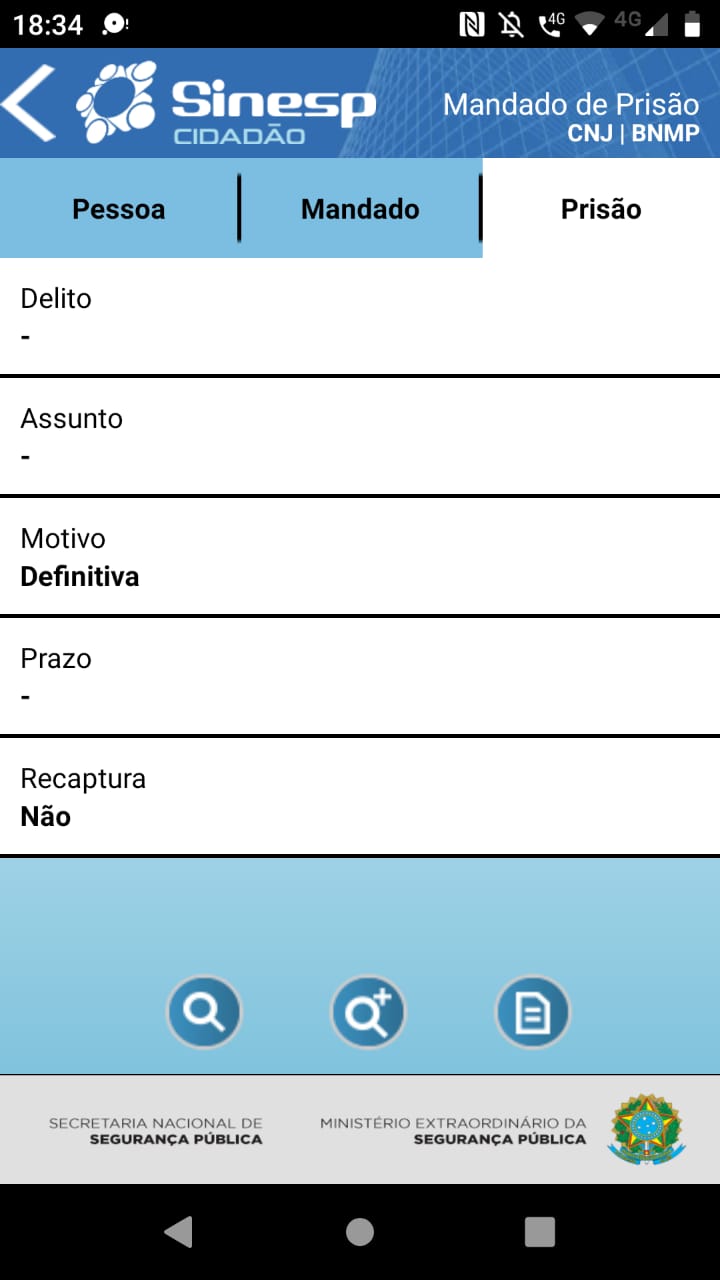The image size is (720, 1280).
Task: Switch to the Mandado tab
Action: point(360,208)
